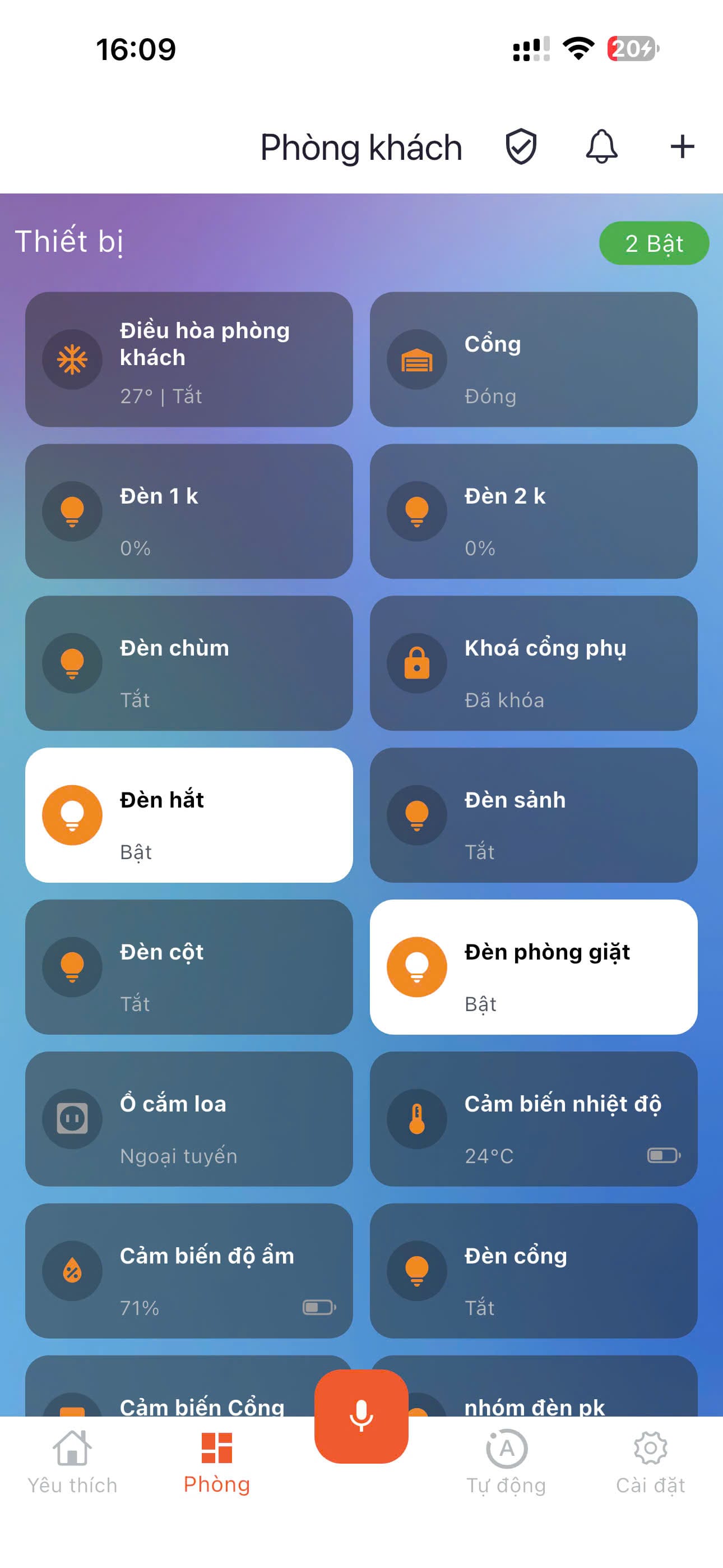This screenshot has width=723, height=1568.
Task: Open the notifications bell
Action: (x=601, y=147)
